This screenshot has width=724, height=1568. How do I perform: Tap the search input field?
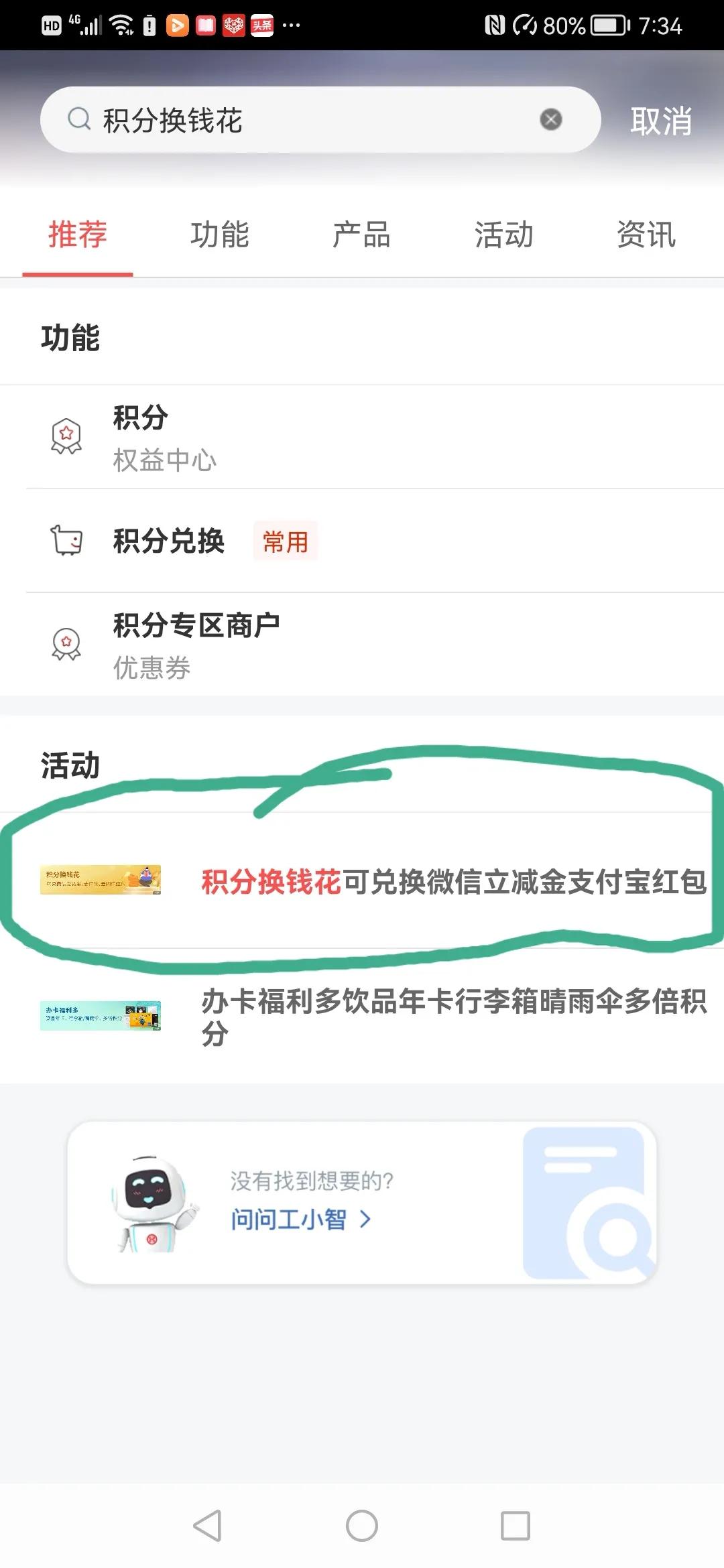(268, 119)
